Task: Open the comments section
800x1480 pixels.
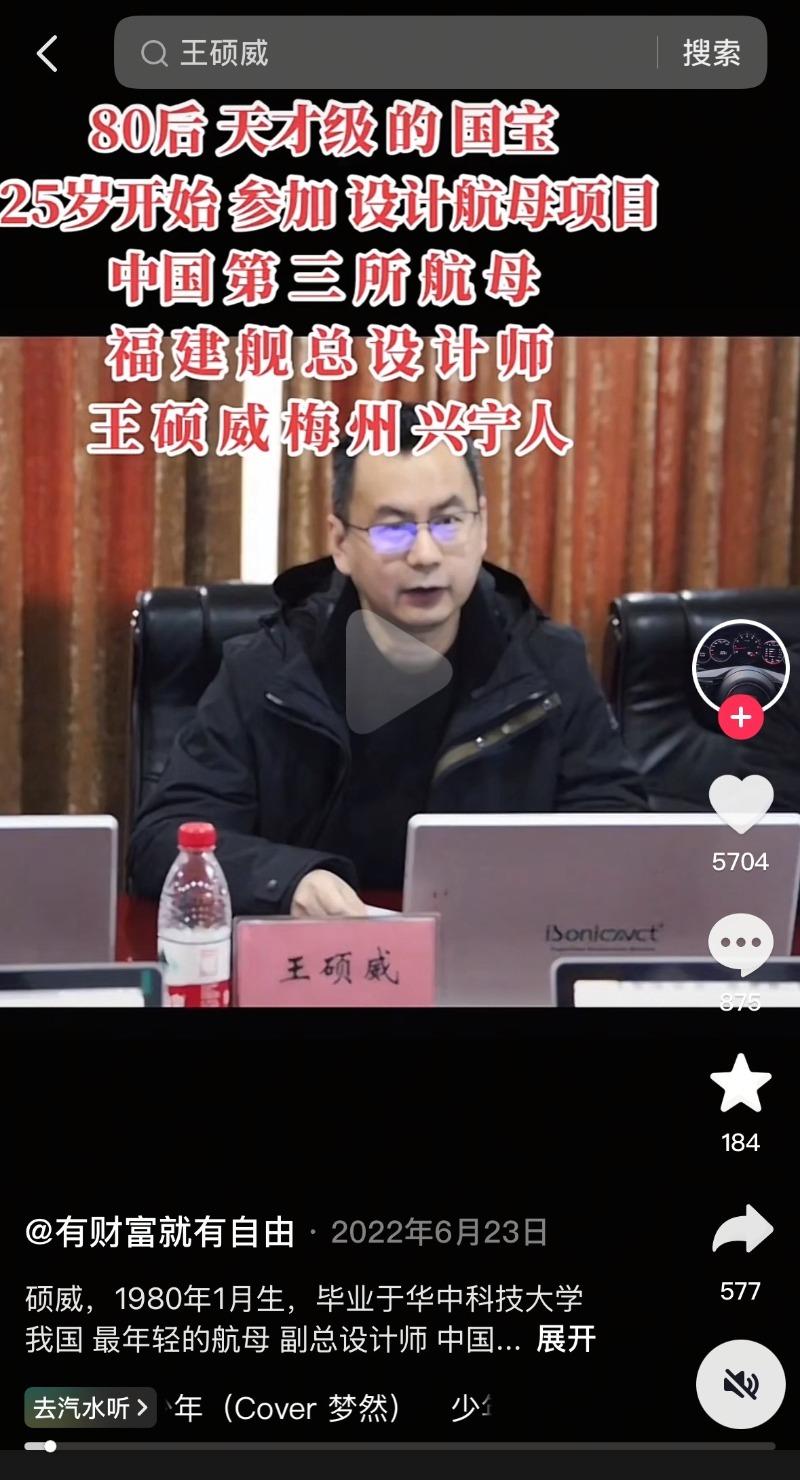Action: coord(740,944)
